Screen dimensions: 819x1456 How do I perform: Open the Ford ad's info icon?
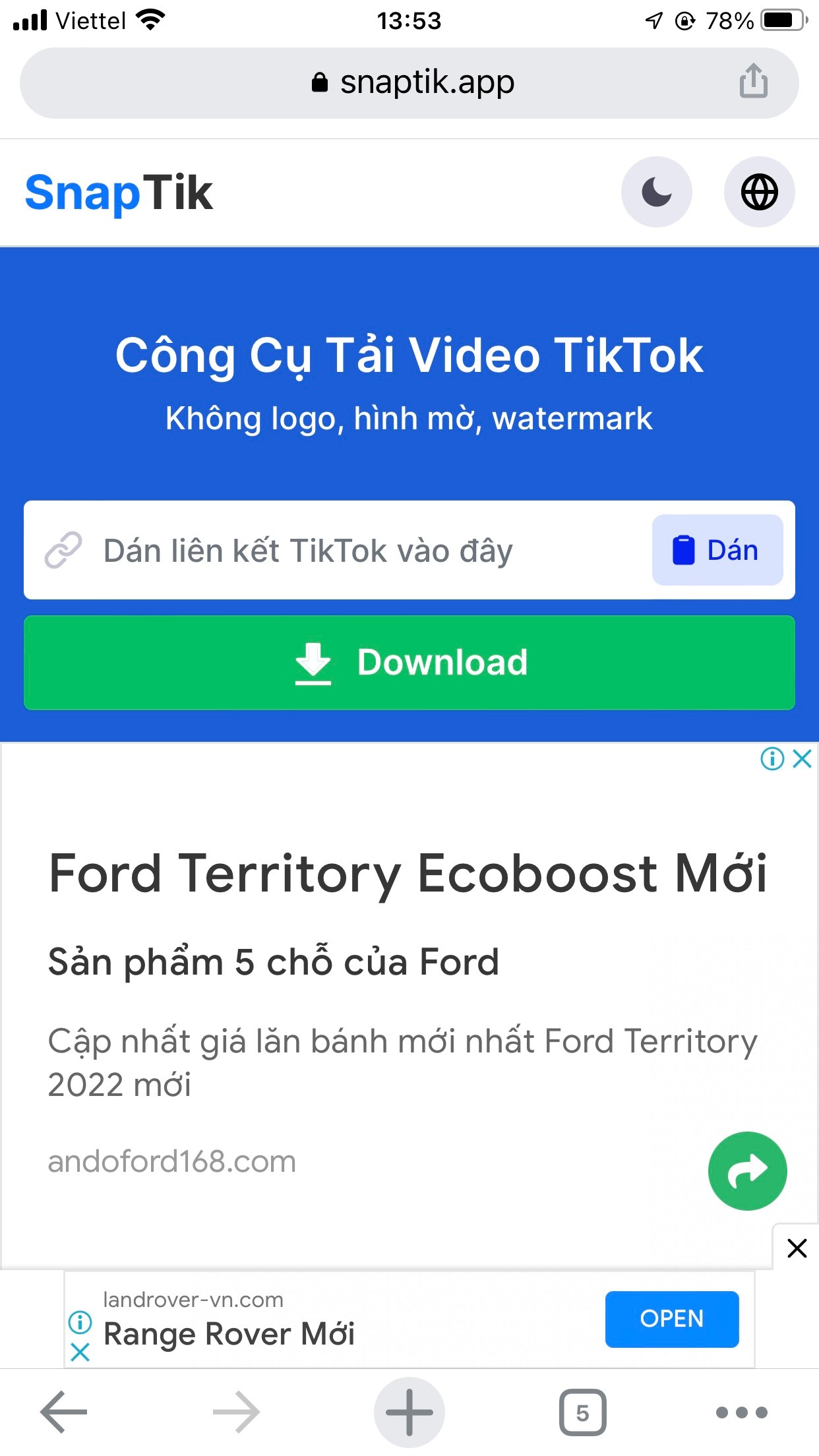pos(772,759)
